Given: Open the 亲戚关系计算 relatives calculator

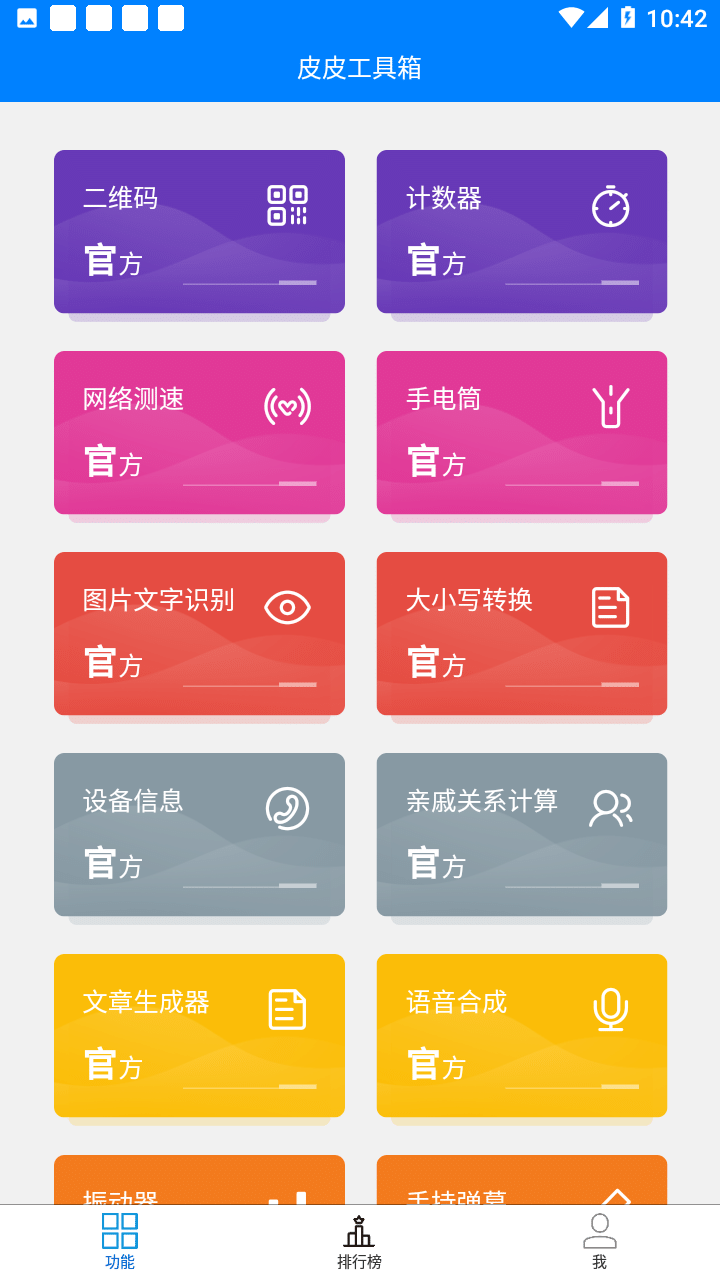Looking at the screenshot, I should click(522, 835).
